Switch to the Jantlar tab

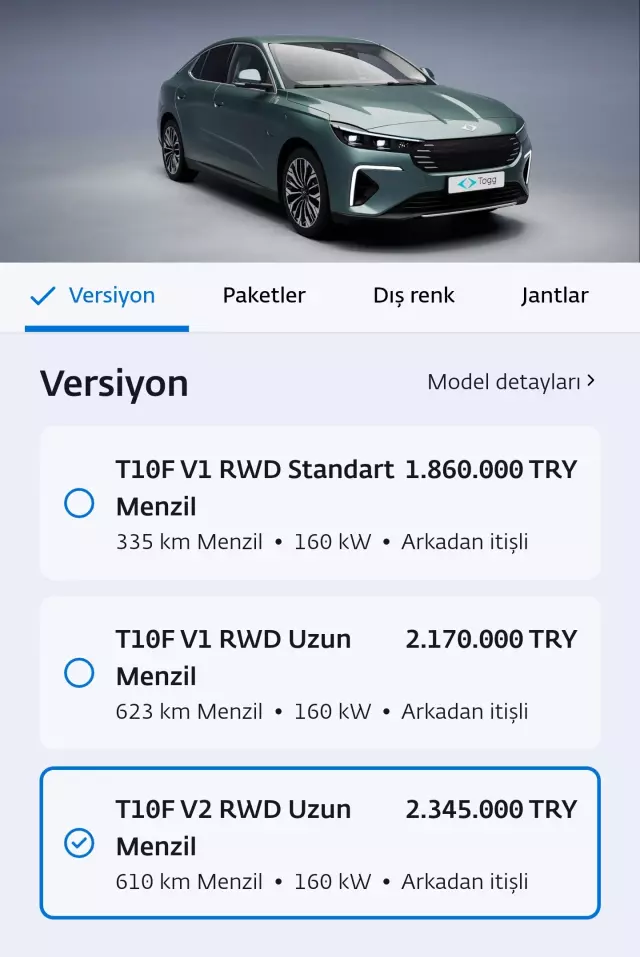(554, 296)
